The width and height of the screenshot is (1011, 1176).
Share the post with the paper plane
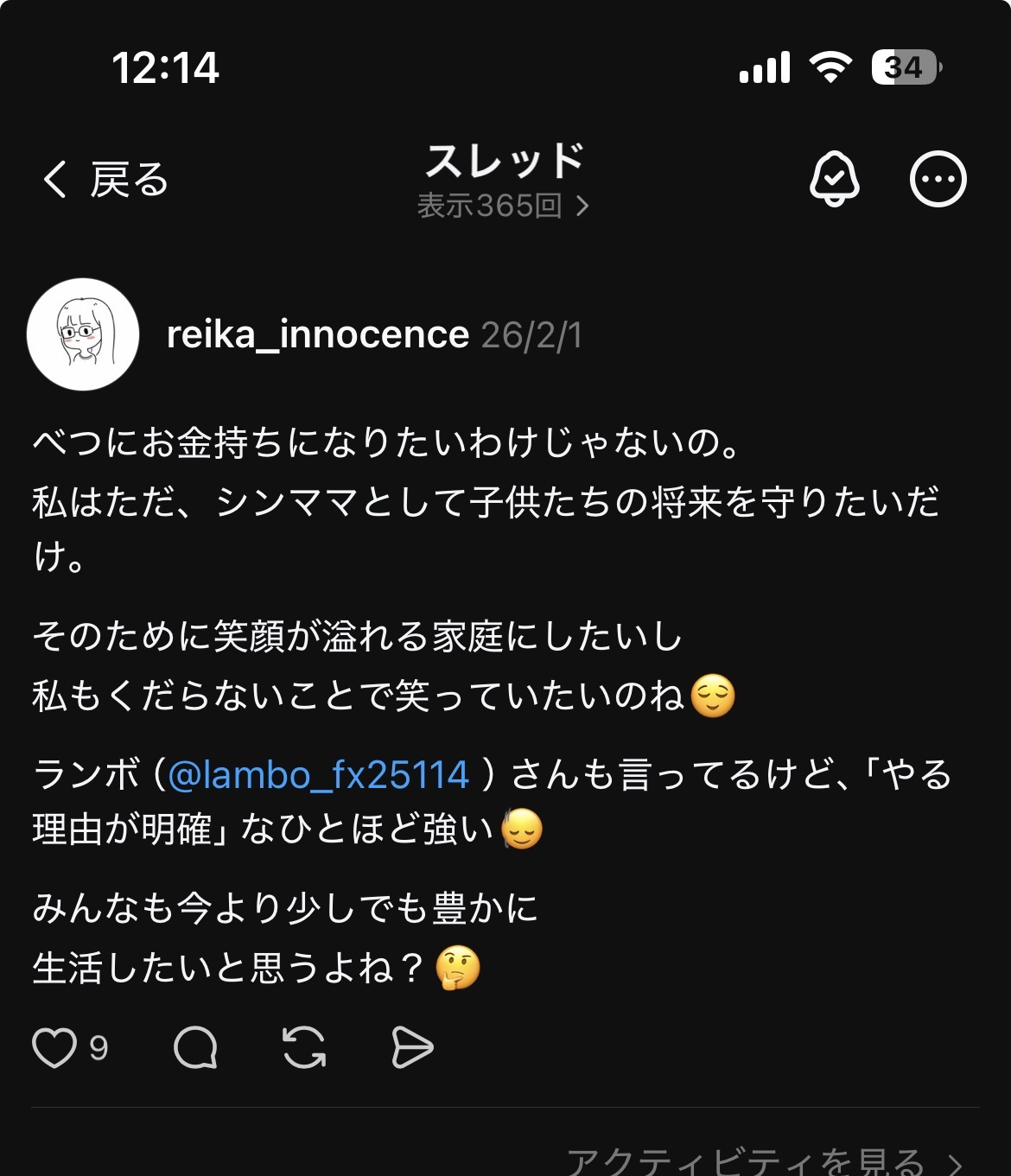[x=412, y=1047]
